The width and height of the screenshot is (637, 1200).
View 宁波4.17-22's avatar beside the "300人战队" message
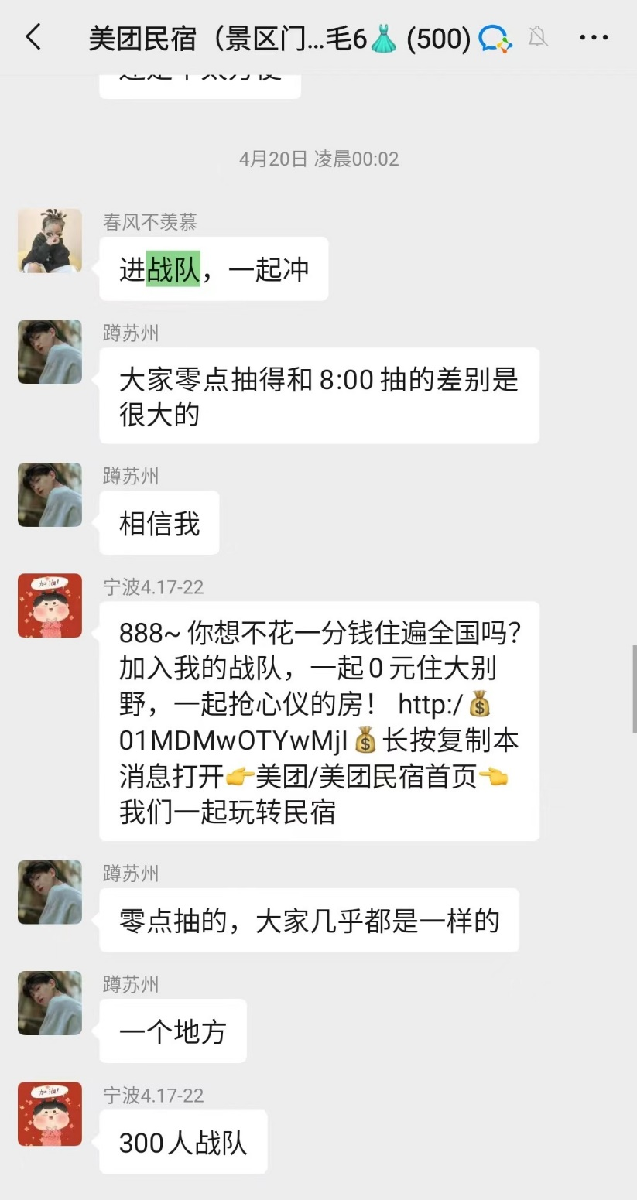[50, 1113]
